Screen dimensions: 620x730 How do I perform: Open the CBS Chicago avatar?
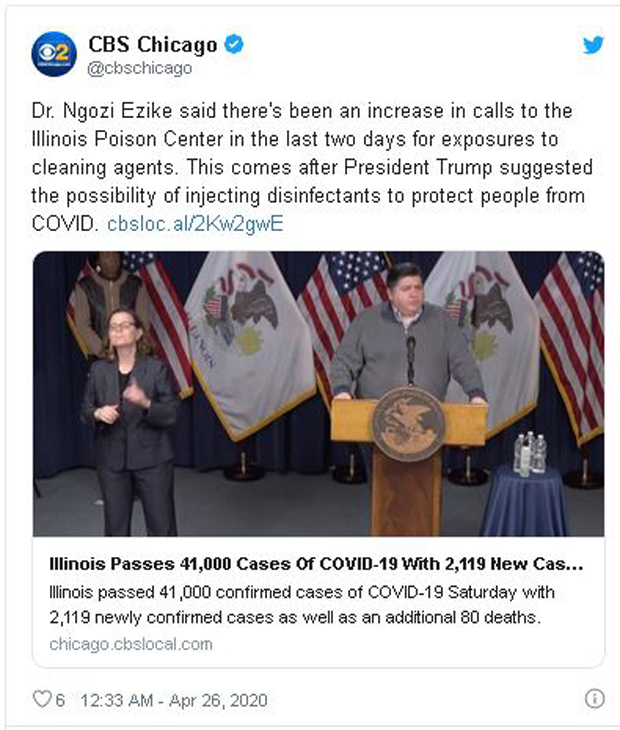[53, 54]
